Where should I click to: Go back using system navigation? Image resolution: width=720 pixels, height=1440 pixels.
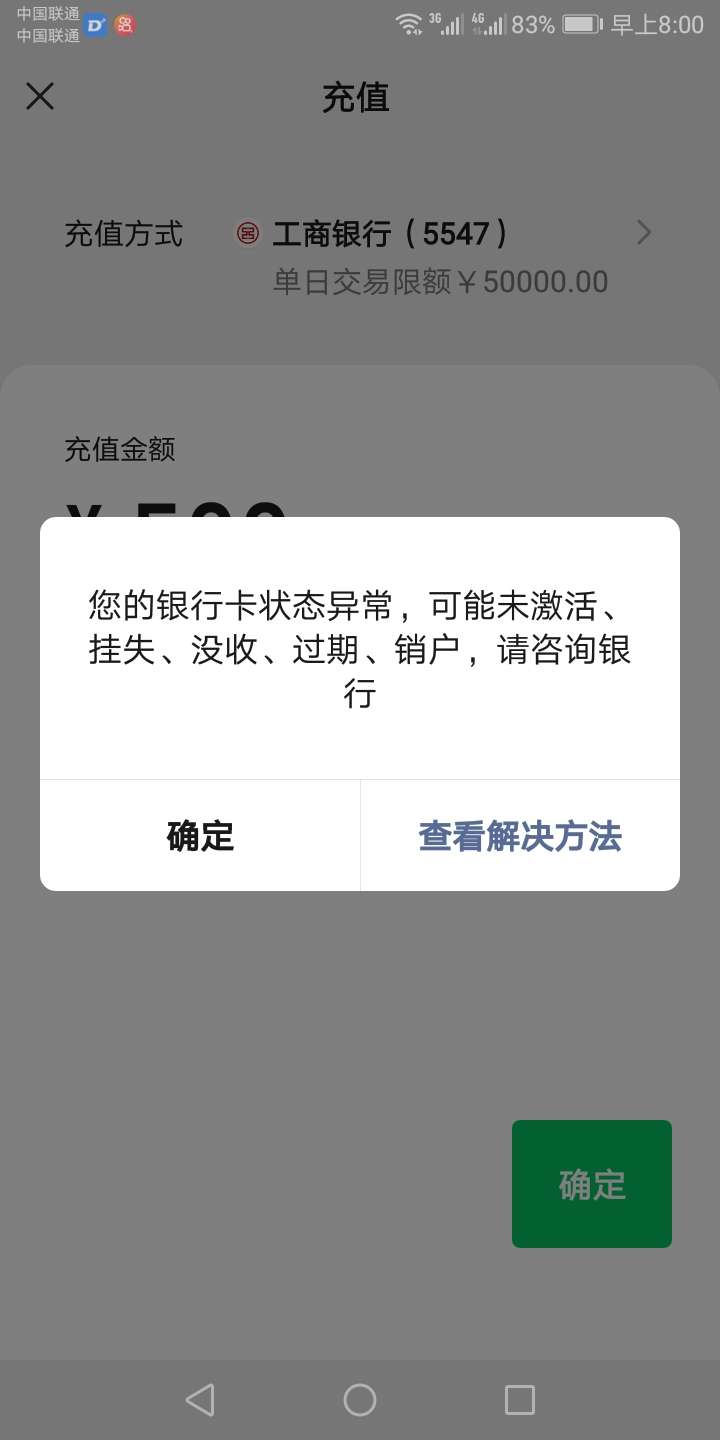tap(200, 1399)
